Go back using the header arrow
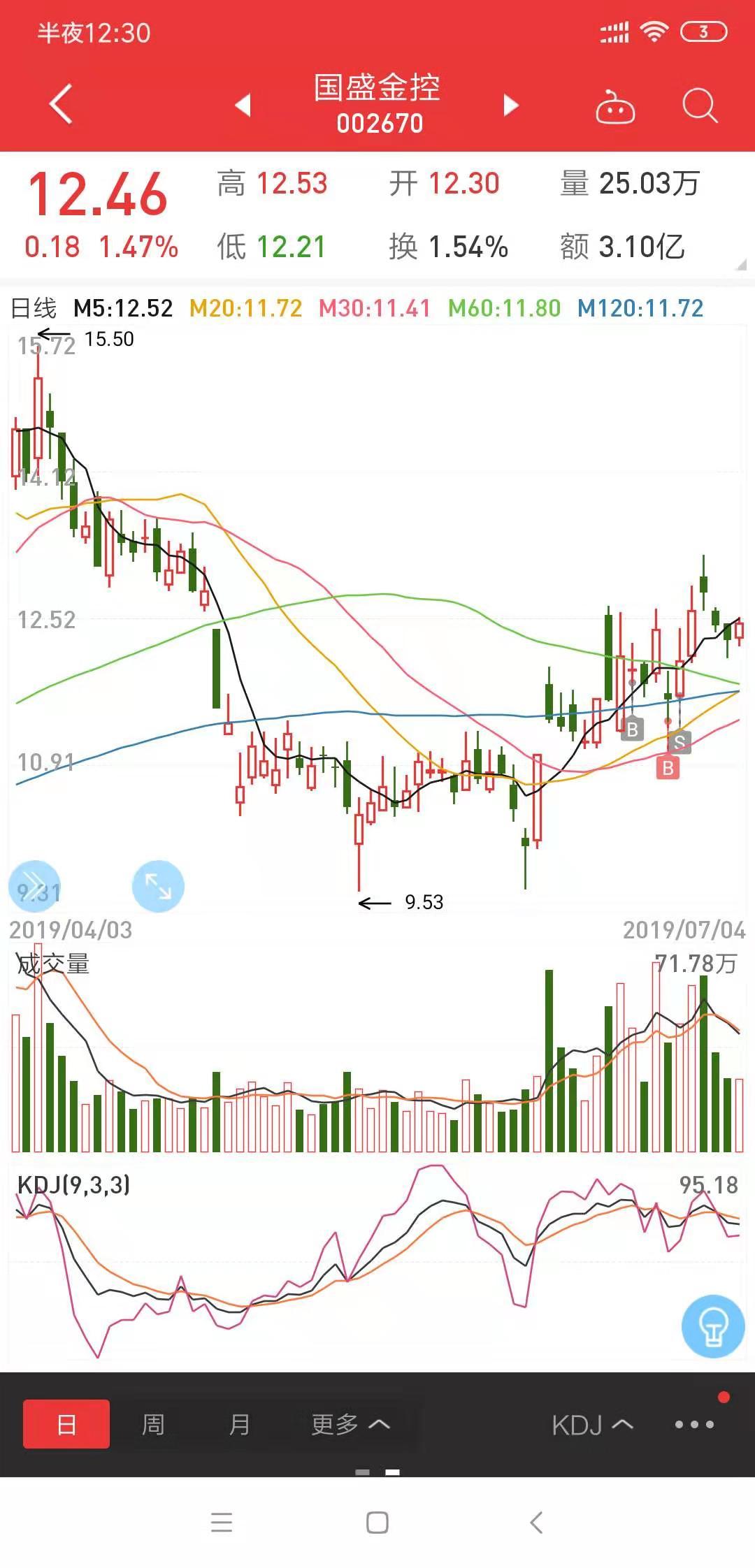Viewport: 755px width, 1568px height. coord(61,104)
